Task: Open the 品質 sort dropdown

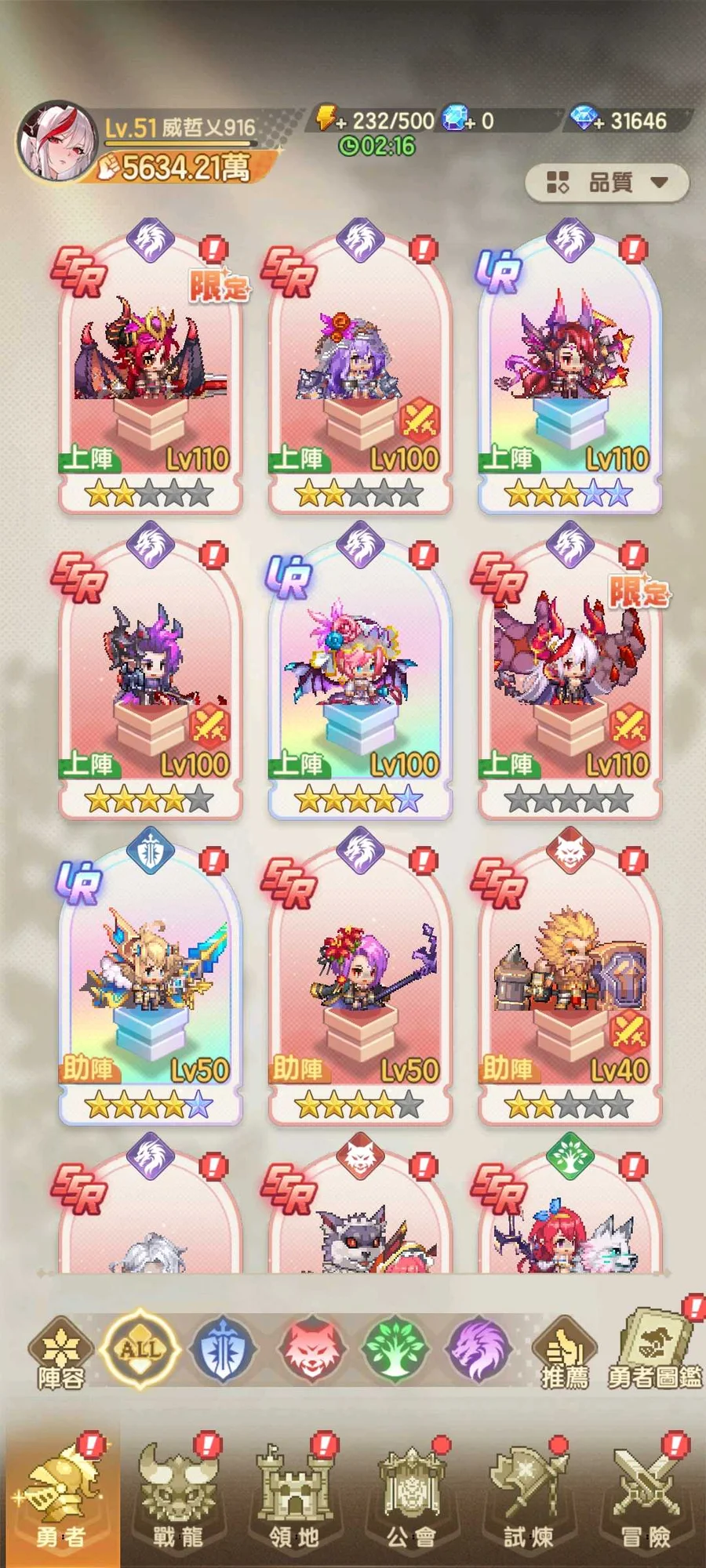Action: click(607, 183)
